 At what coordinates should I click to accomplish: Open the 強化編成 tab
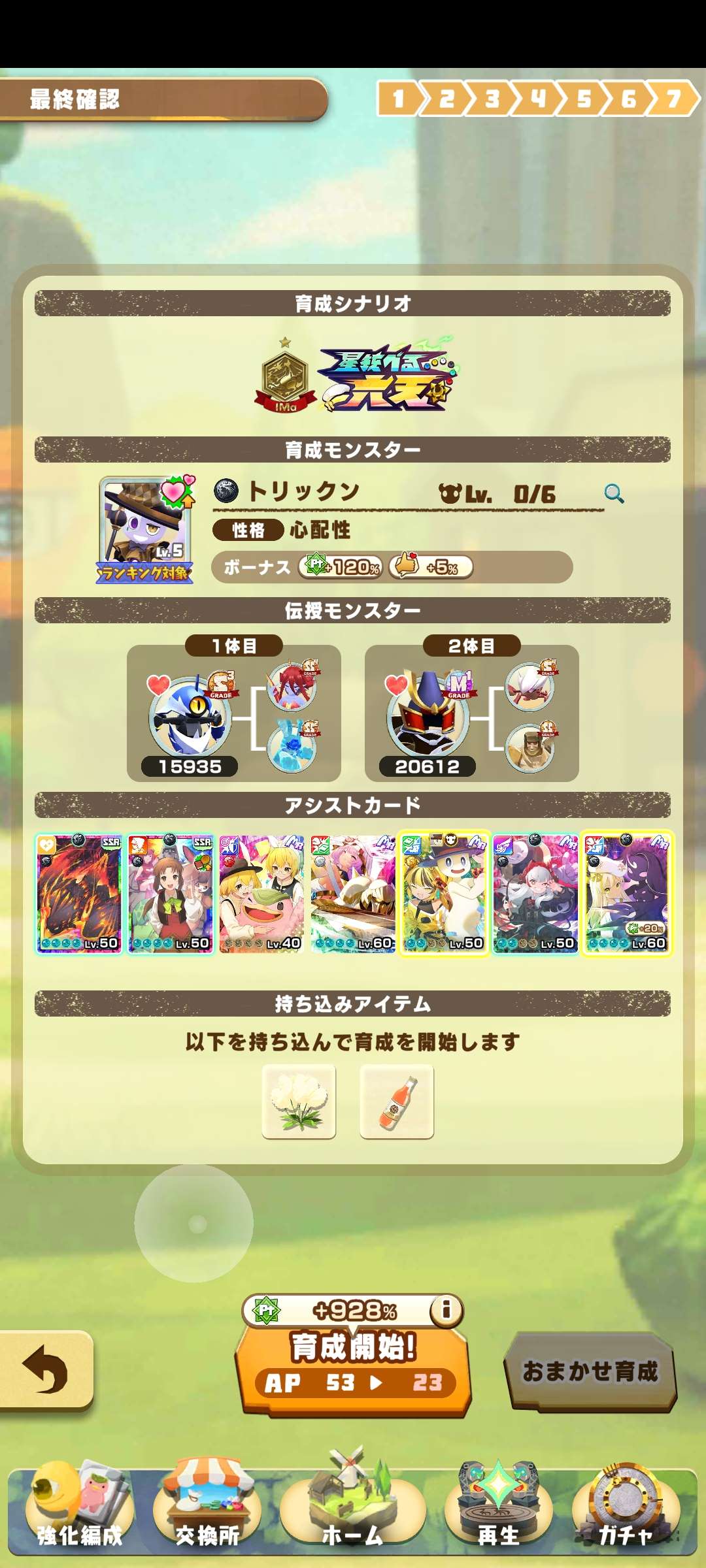[80, 1509]
